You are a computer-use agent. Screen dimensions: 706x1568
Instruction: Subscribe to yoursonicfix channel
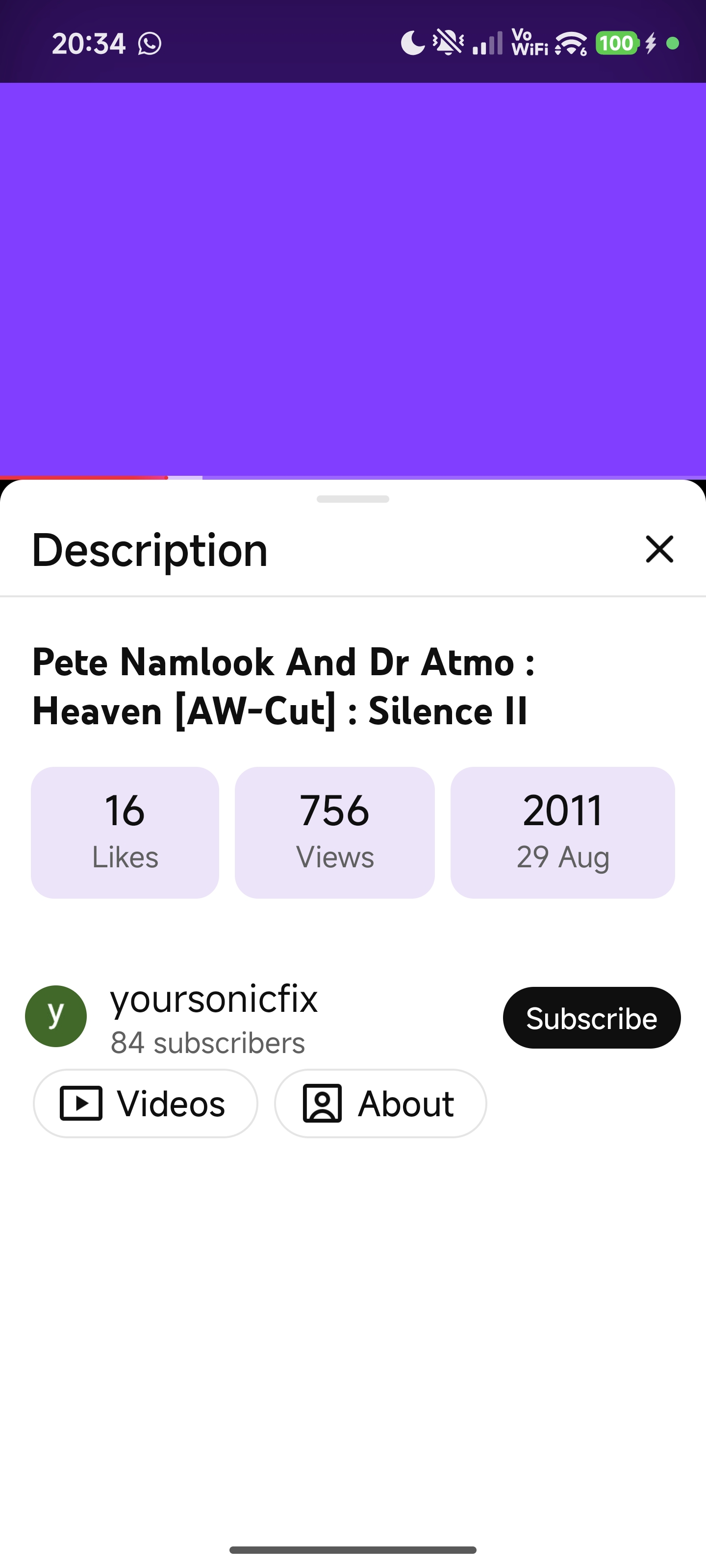point(591,1018)
